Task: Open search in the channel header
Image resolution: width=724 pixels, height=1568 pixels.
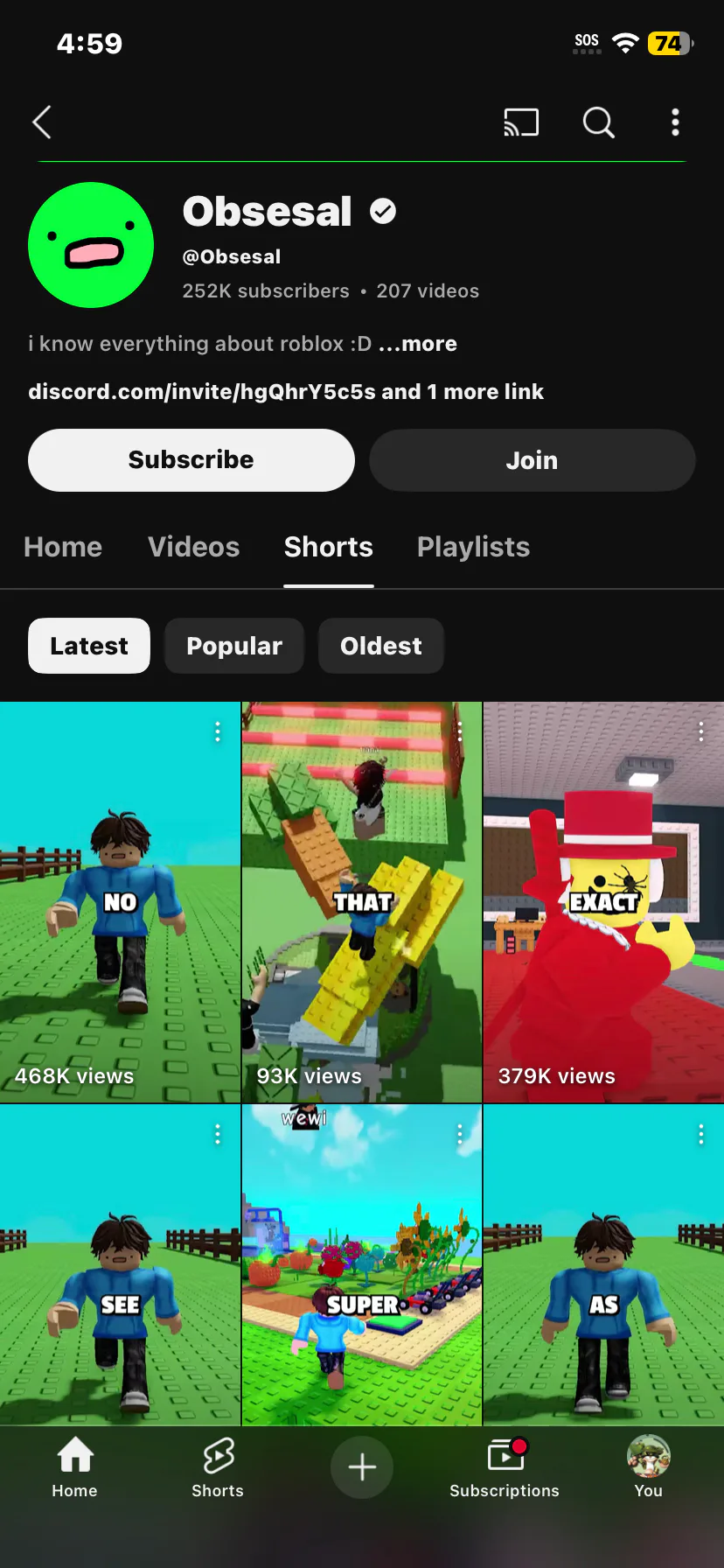Action: click(x=599, y=122)
